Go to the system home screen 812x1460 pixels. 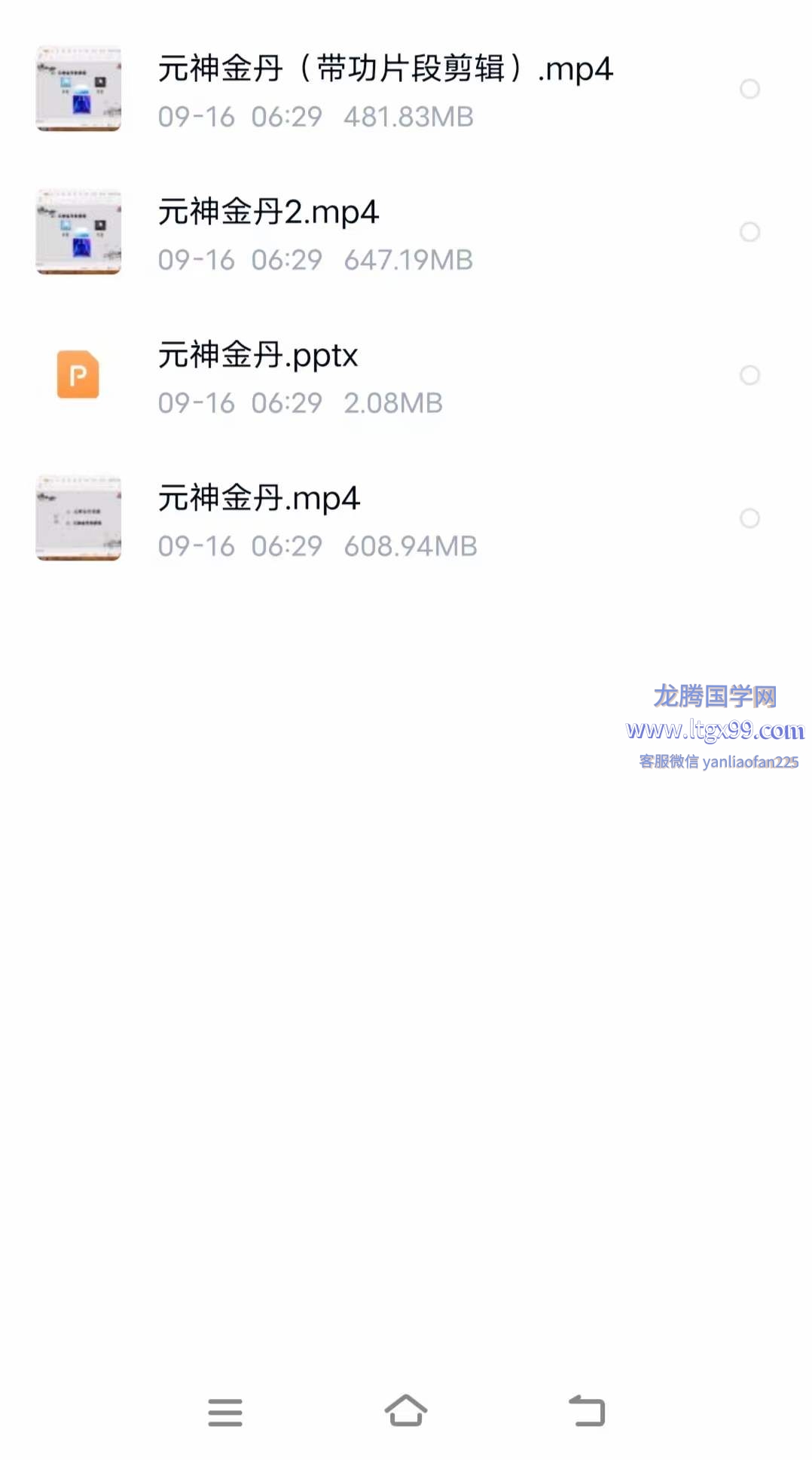coord(406,1411)
